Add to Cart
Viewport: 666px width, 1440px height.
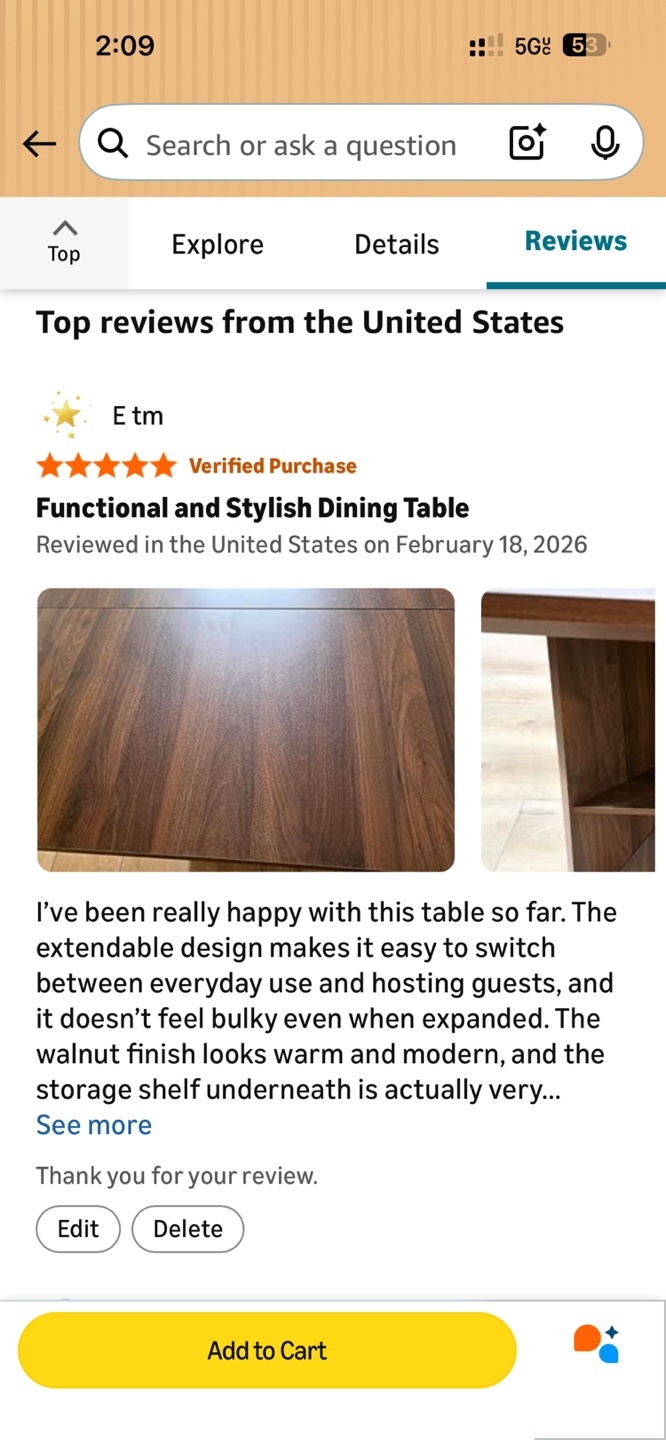(267, 1350)
